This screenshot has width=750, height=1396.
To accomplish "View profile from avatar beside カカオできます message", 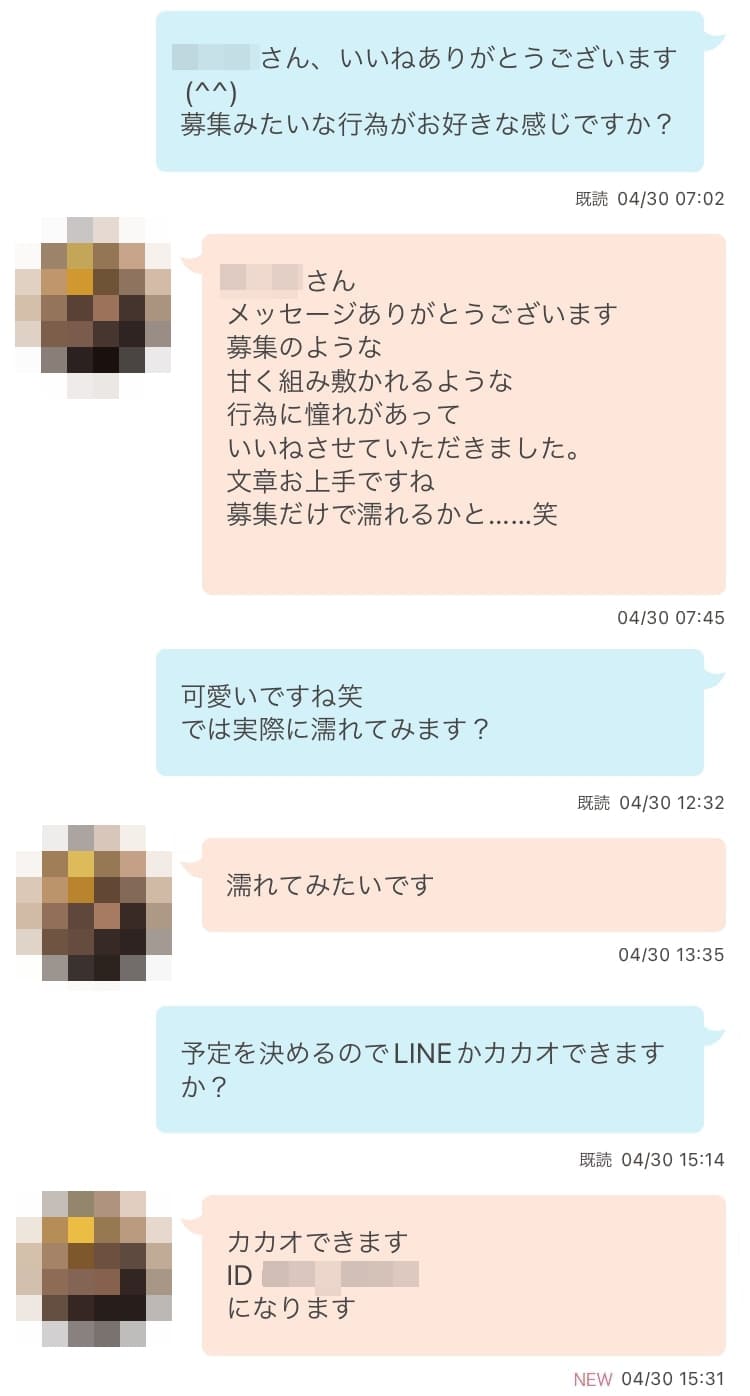I will click(93, 1269).
